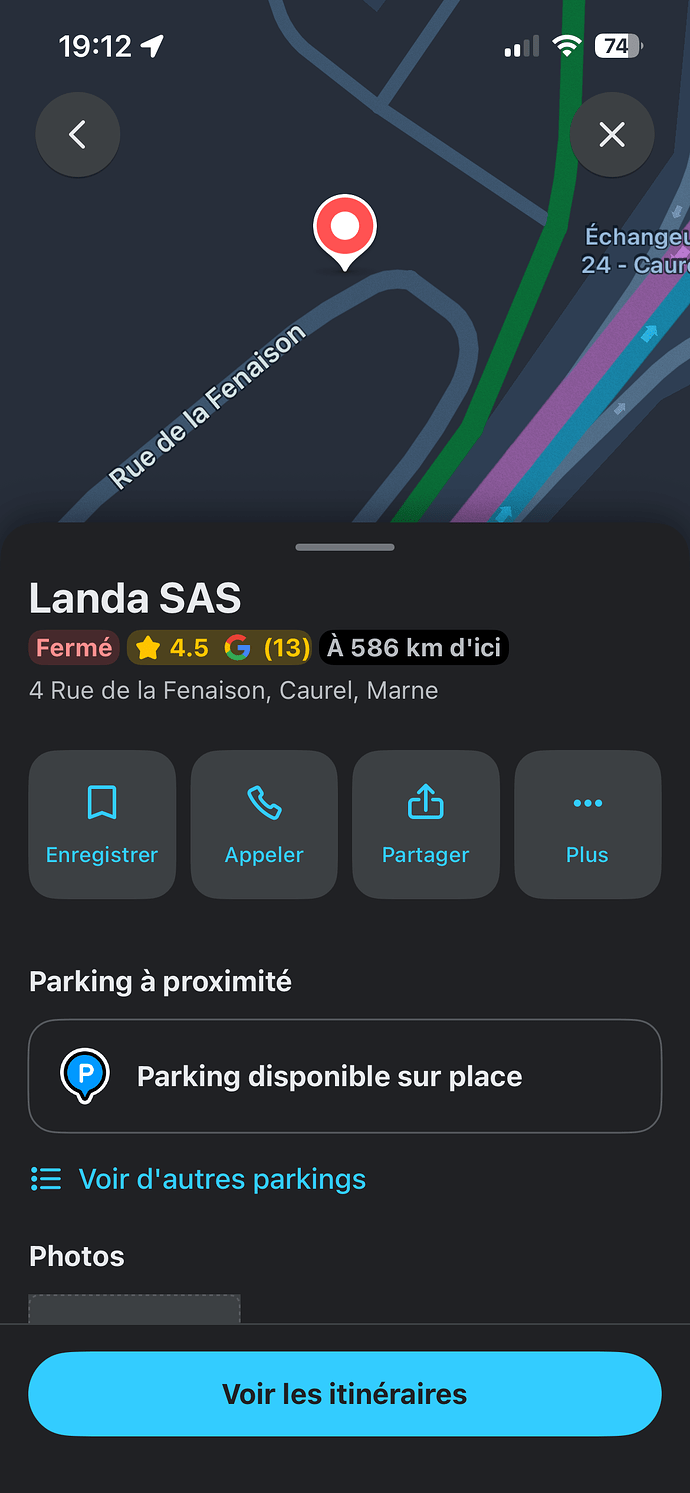The width and height of the screenshot is (690, 1493).
Task: Open the Plus options menu
Action: coord(588,824)
